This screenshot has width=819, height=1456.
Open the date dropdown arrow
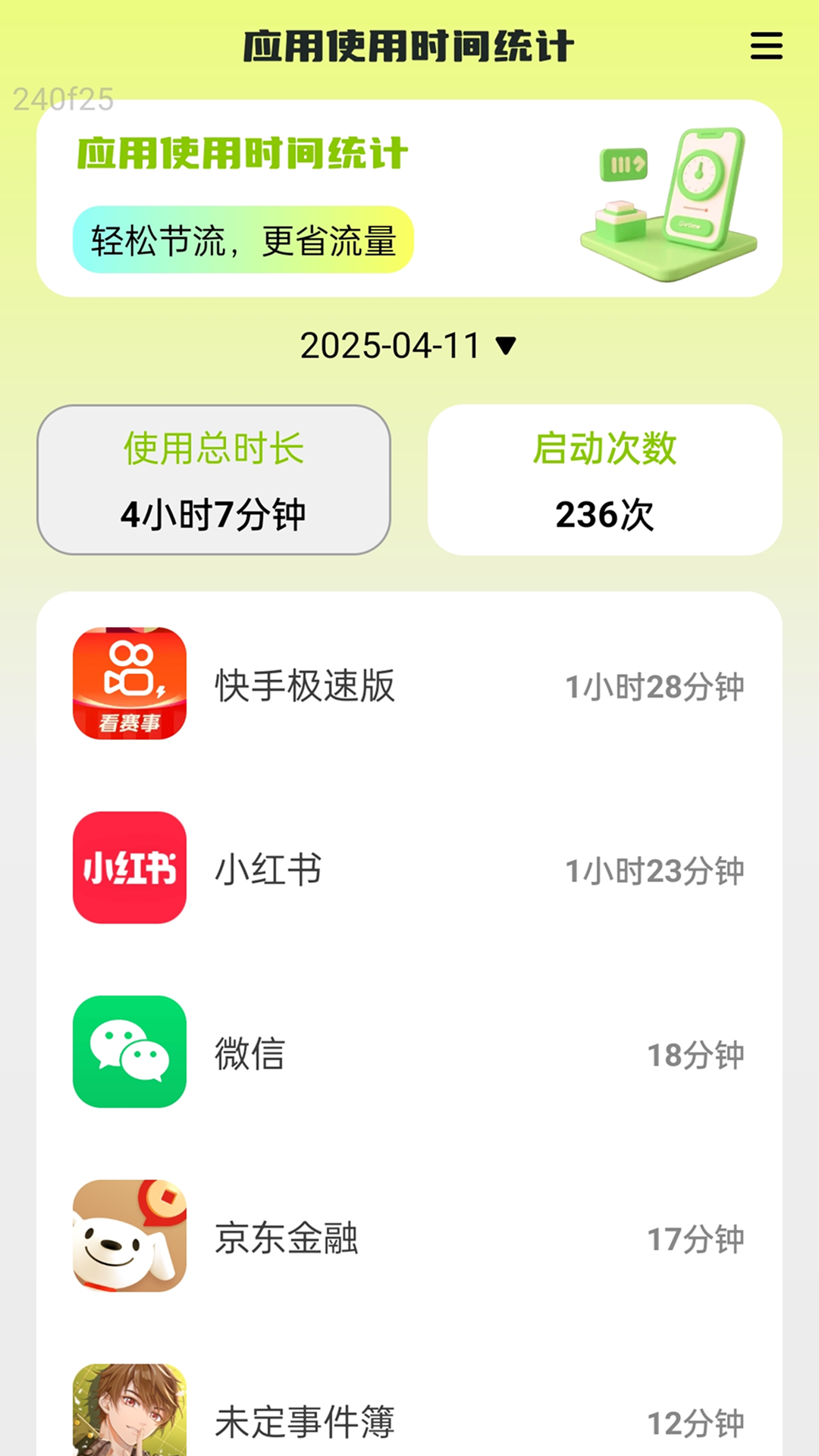(x=504, y=347)
